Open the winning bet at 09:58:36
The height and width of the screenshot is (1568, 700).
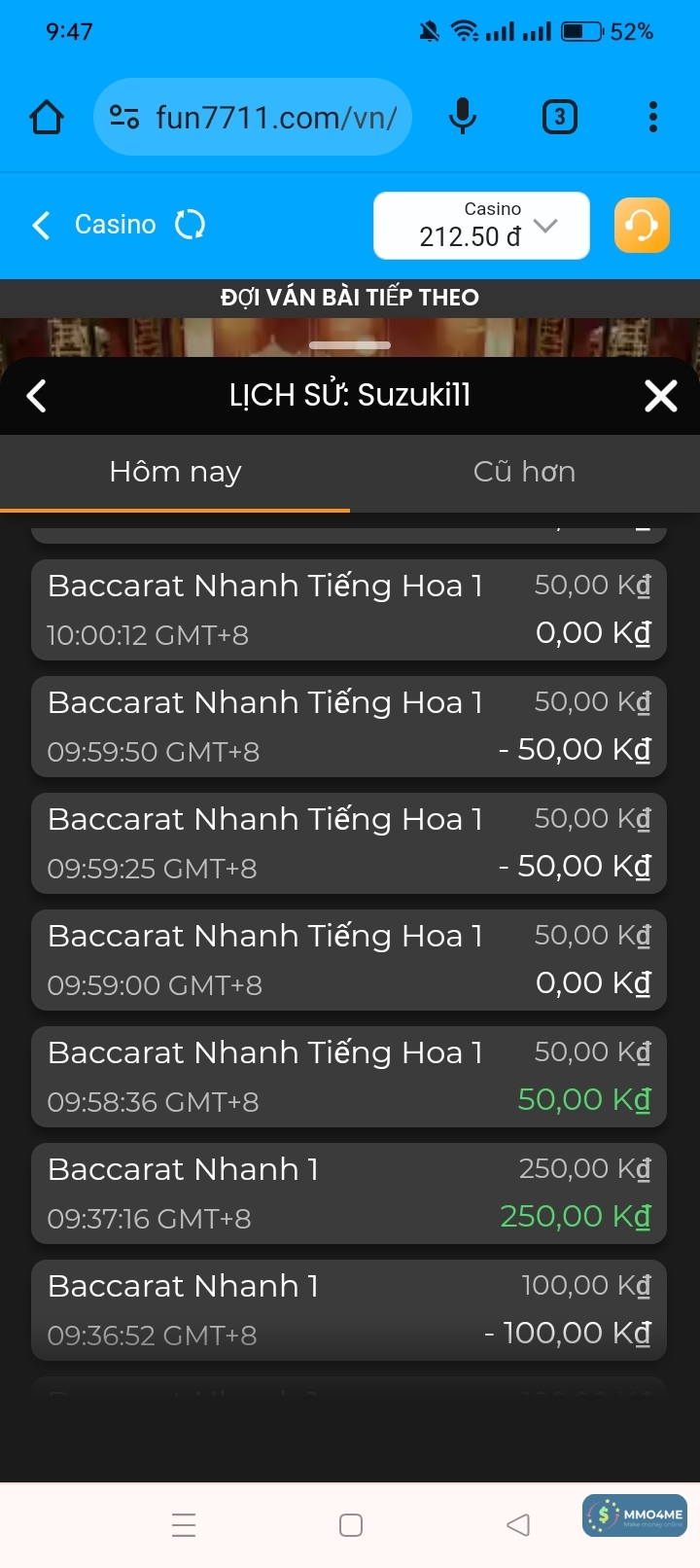pyautogui.click(x=349, y=1077)
